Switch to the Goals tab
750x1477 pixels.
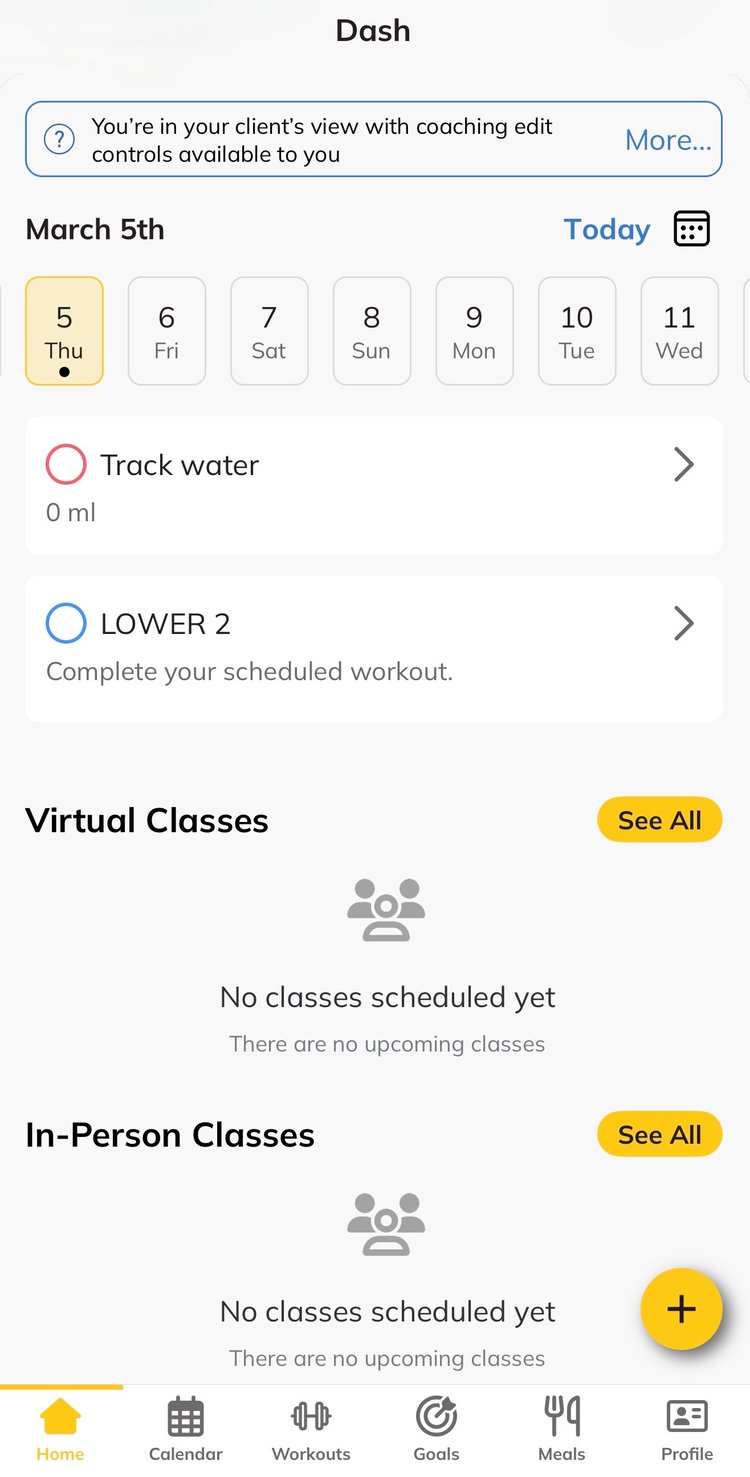pos(436,1430)
